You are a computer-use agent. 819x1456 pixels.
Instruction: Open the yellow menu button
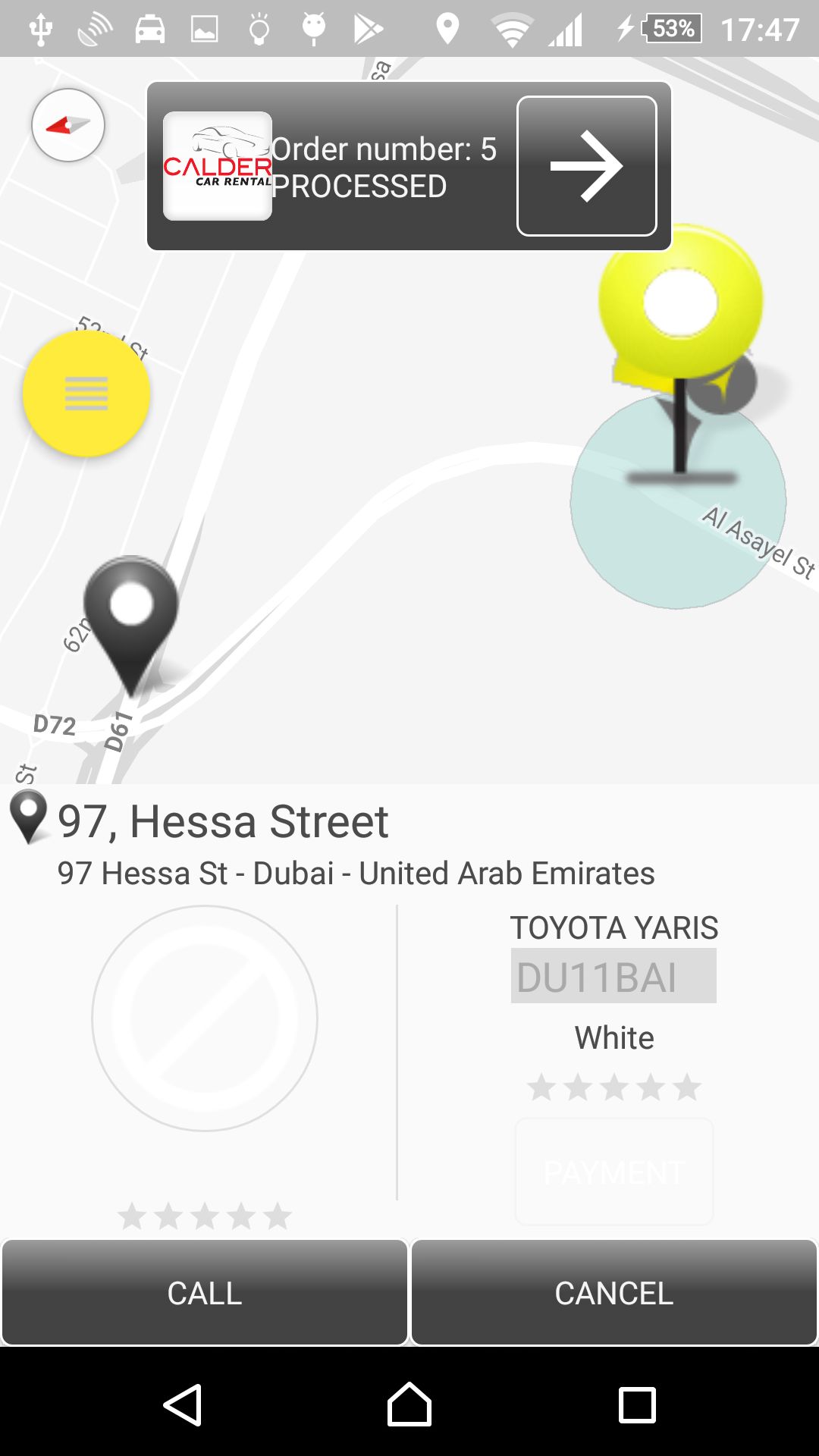[x=86, y=394]
